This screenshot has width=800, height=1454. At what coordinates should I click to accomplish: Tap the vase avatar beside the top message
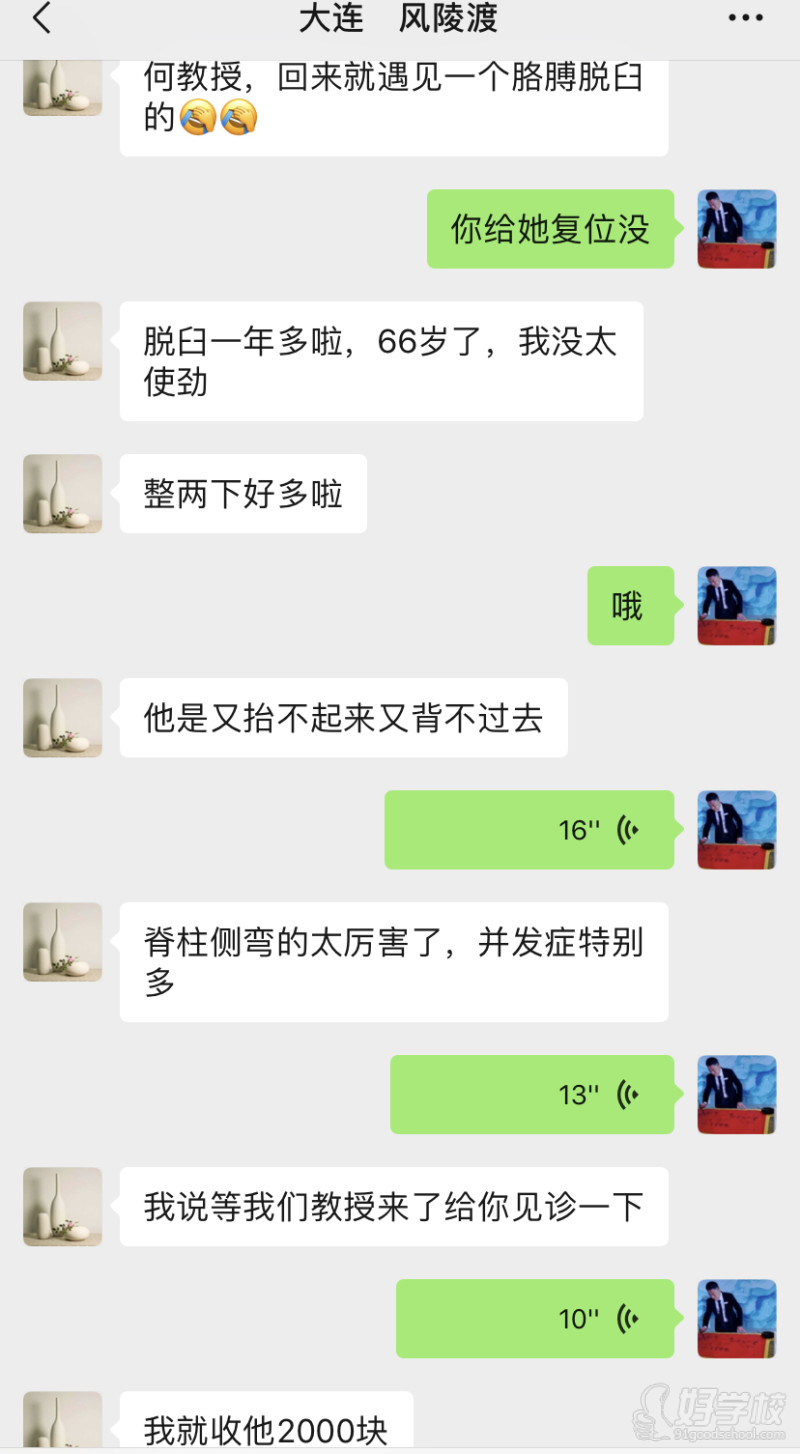pyautogui.click(x=62, y=85)
